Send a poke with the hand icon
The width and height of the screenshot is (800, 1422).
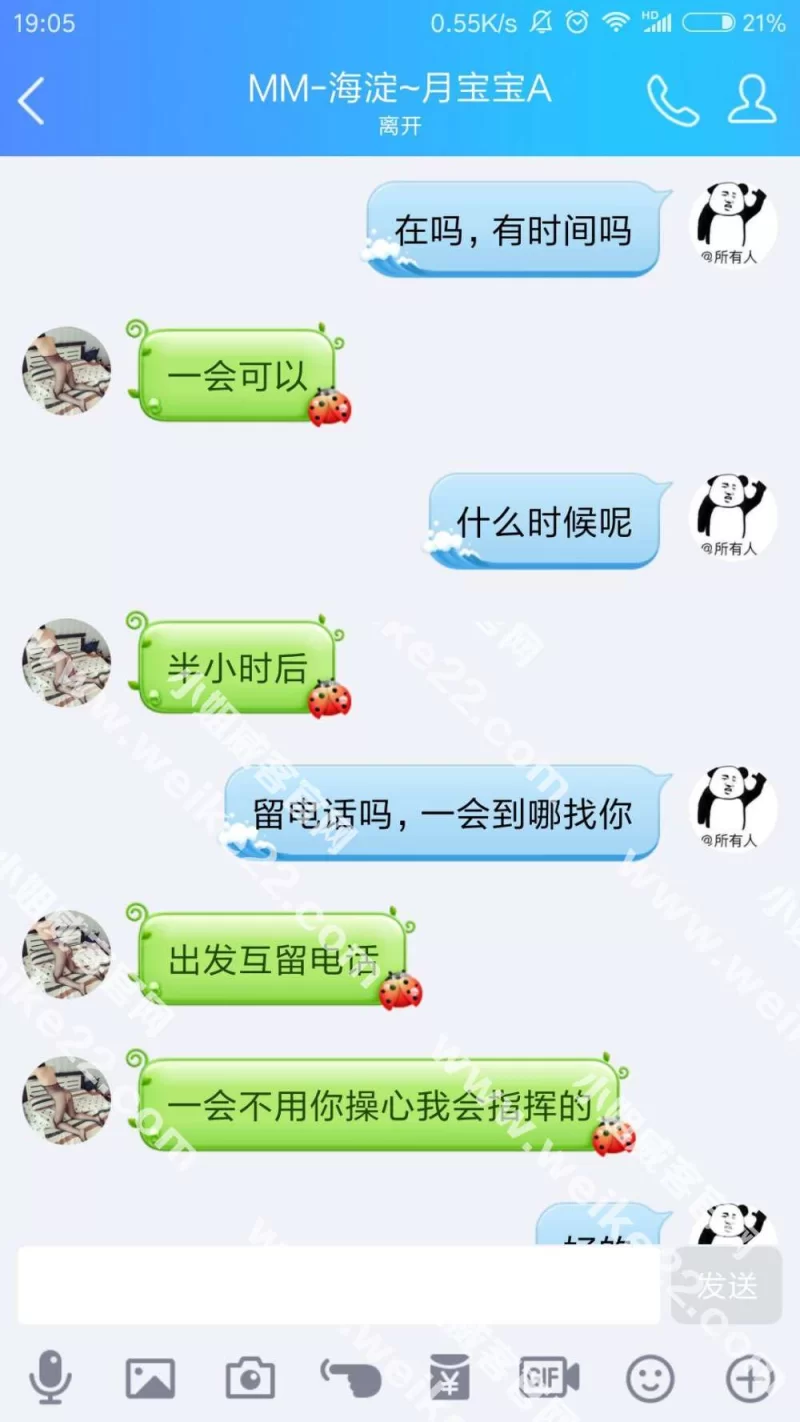point(350,1379)
